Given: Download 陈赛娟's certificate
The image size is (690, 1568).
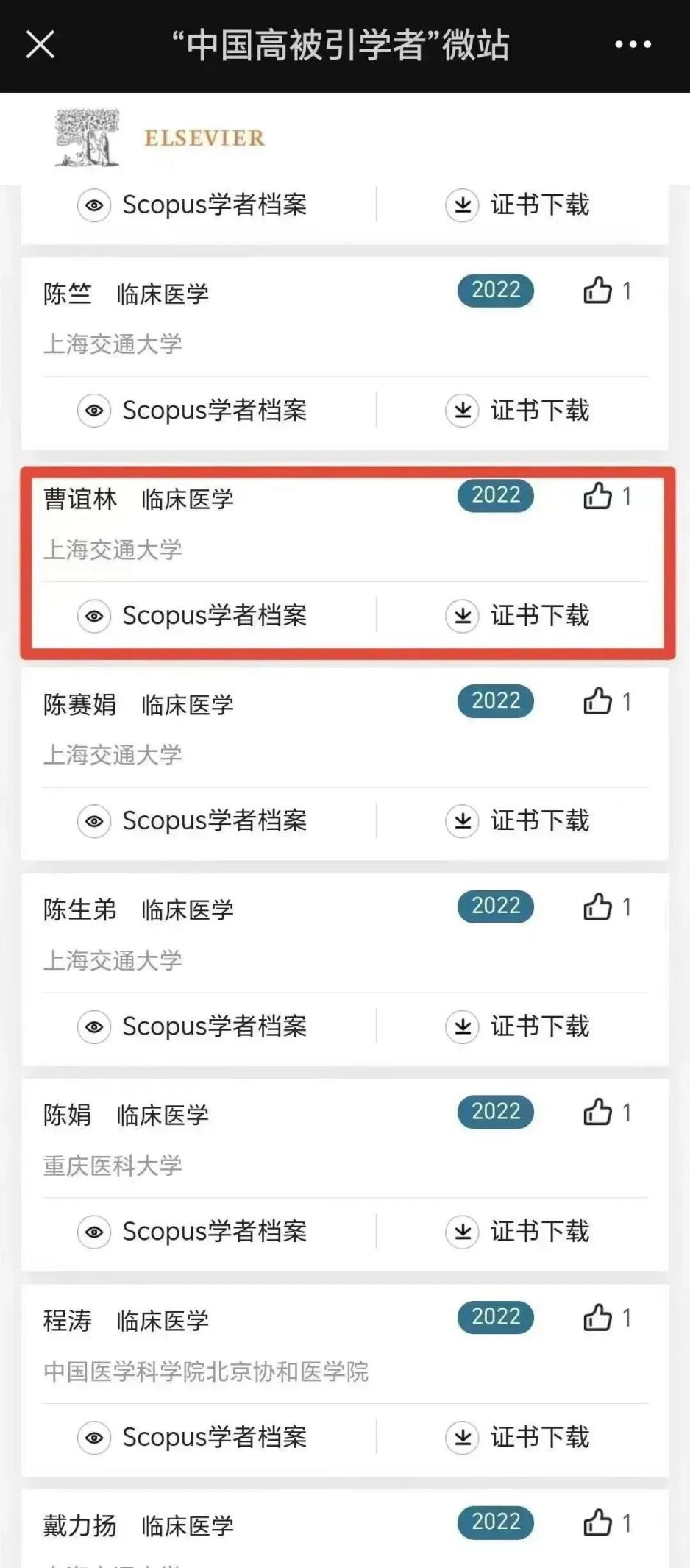Looking at the screenshot, I should [x=518, y=821].
